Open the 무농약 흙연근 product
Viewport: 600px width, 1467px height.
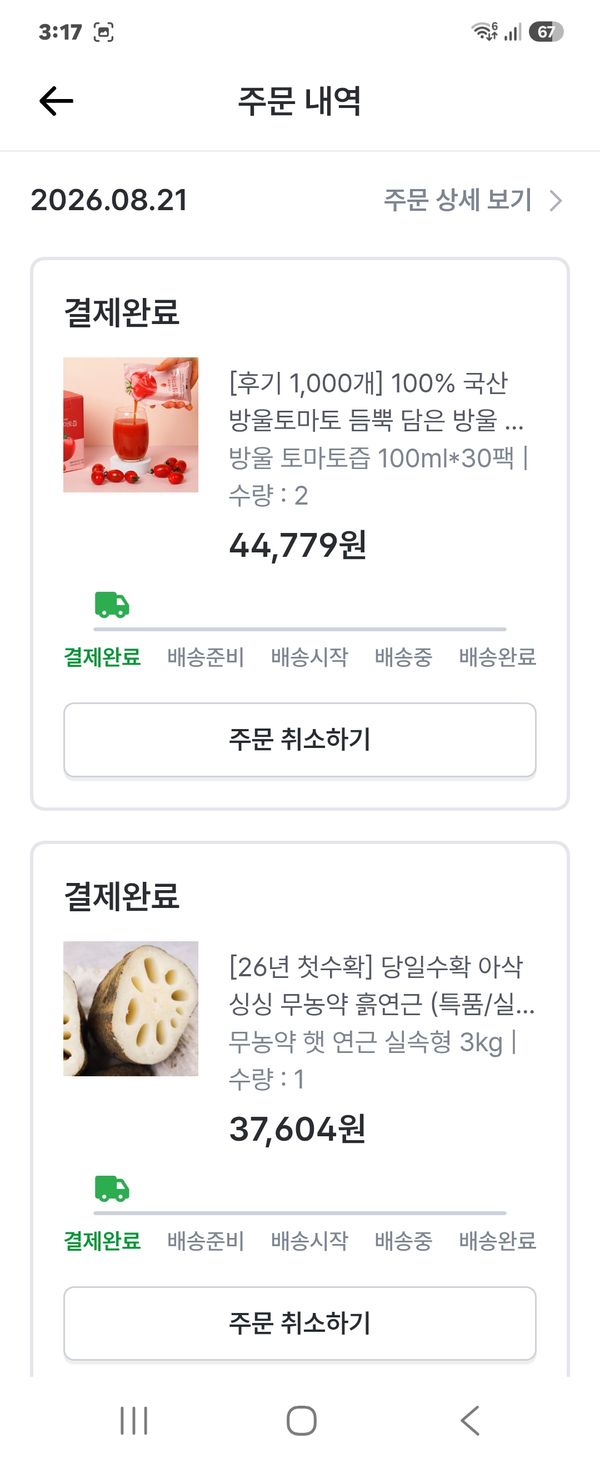point(382,985)
